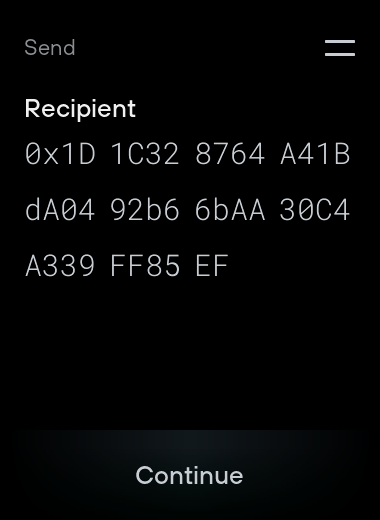Open the menu icon beside Send
Screen dimensions: 380x520
tap(340, 48)
